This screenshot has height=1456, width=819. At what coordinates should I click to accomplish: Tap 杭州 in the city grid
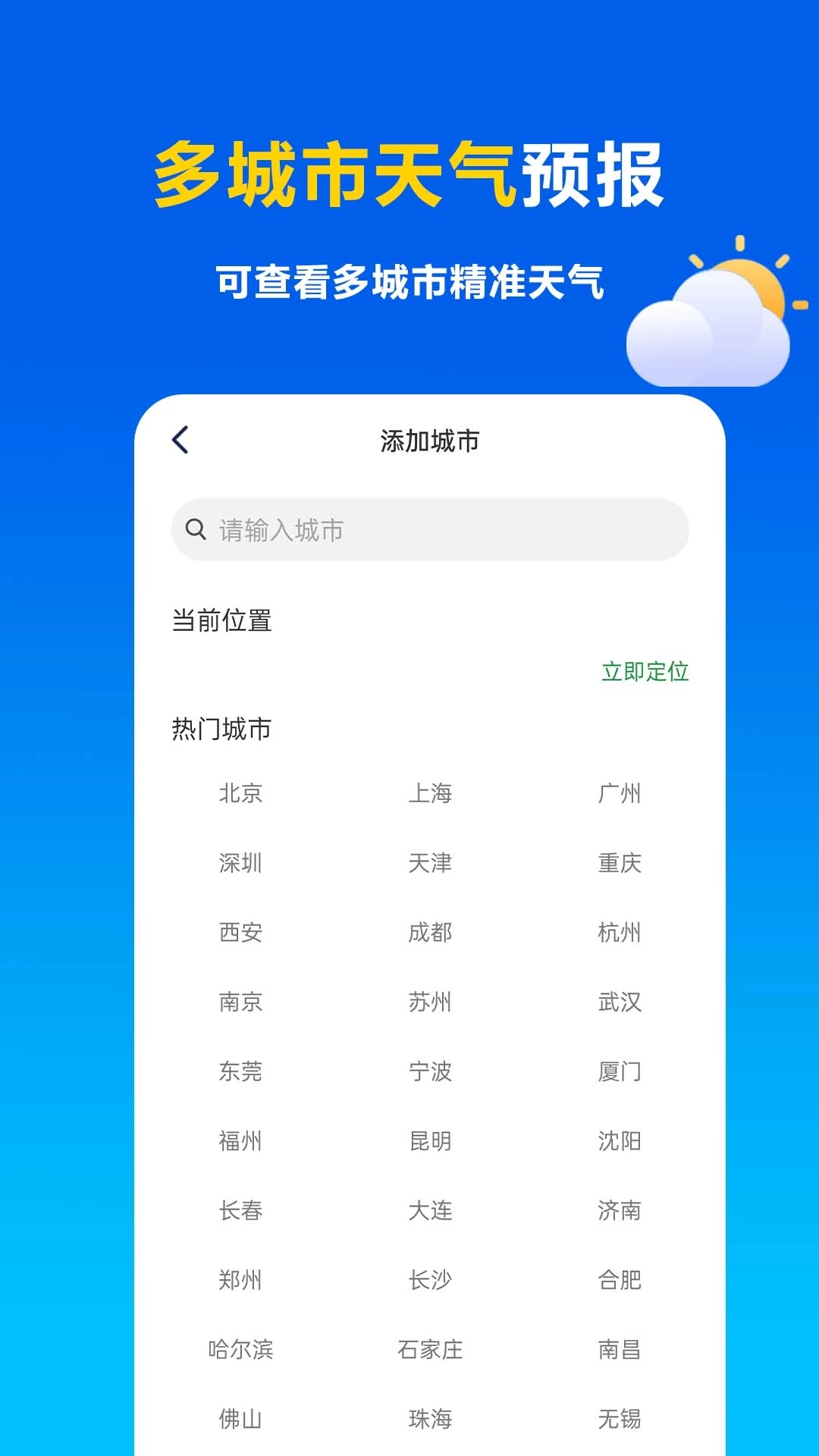(x=620, y=934)
